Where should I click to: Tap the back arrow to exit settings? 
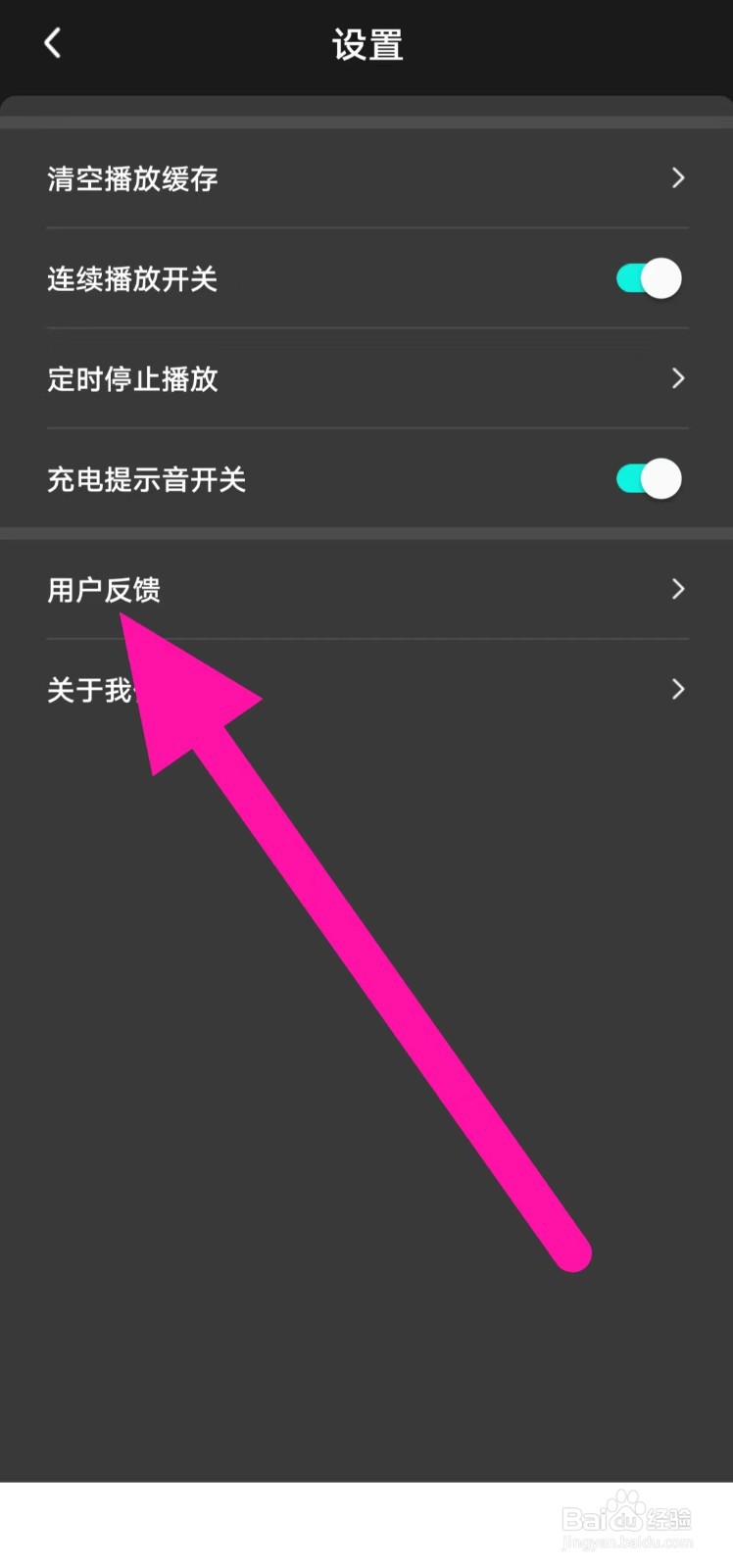51,43
